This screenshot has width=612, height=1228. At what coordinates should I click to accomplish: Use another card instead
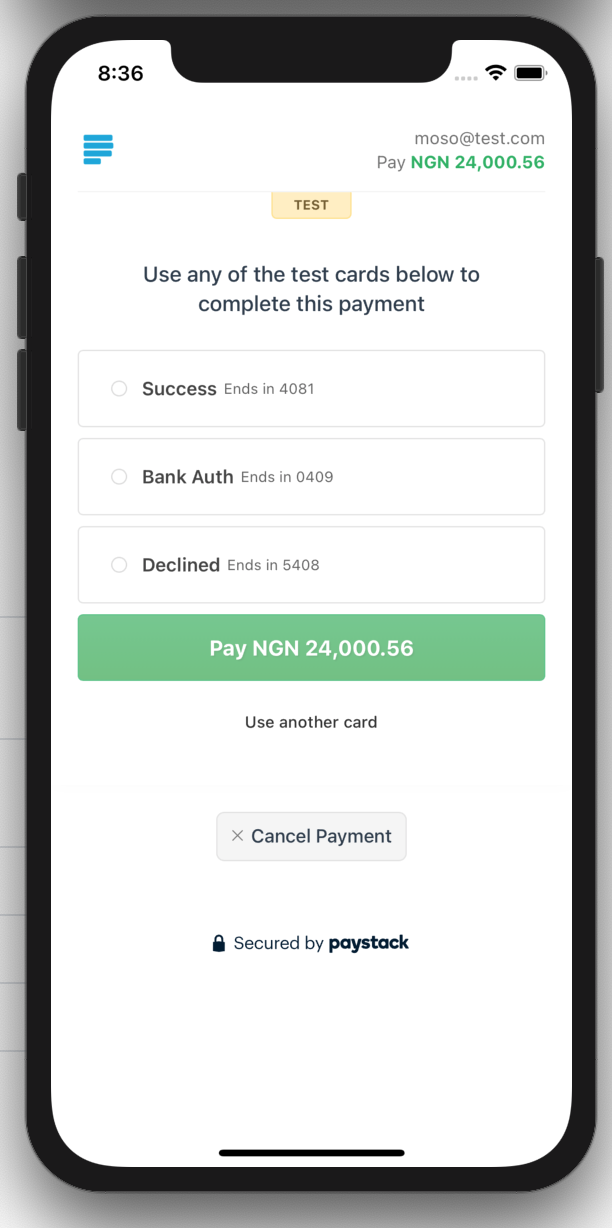click(x=311, y=722)
